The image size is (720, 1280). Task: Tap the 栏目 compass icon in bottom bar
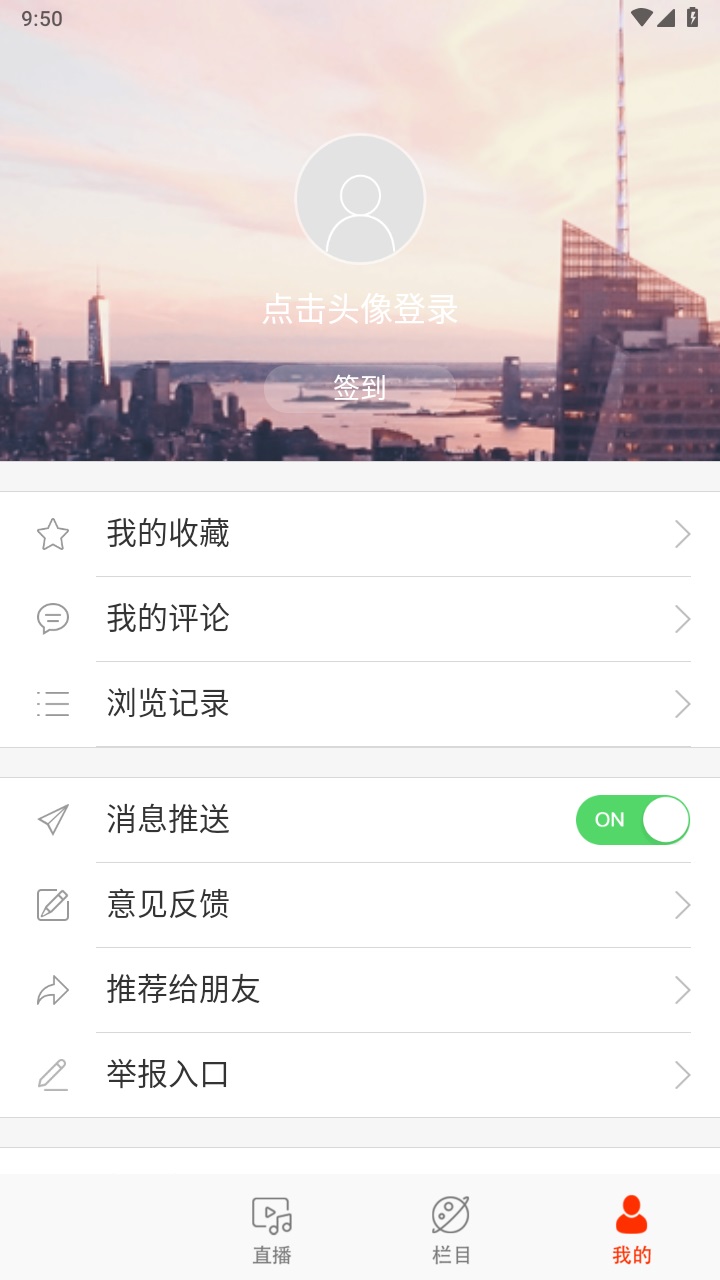(x=450, y=1214)
